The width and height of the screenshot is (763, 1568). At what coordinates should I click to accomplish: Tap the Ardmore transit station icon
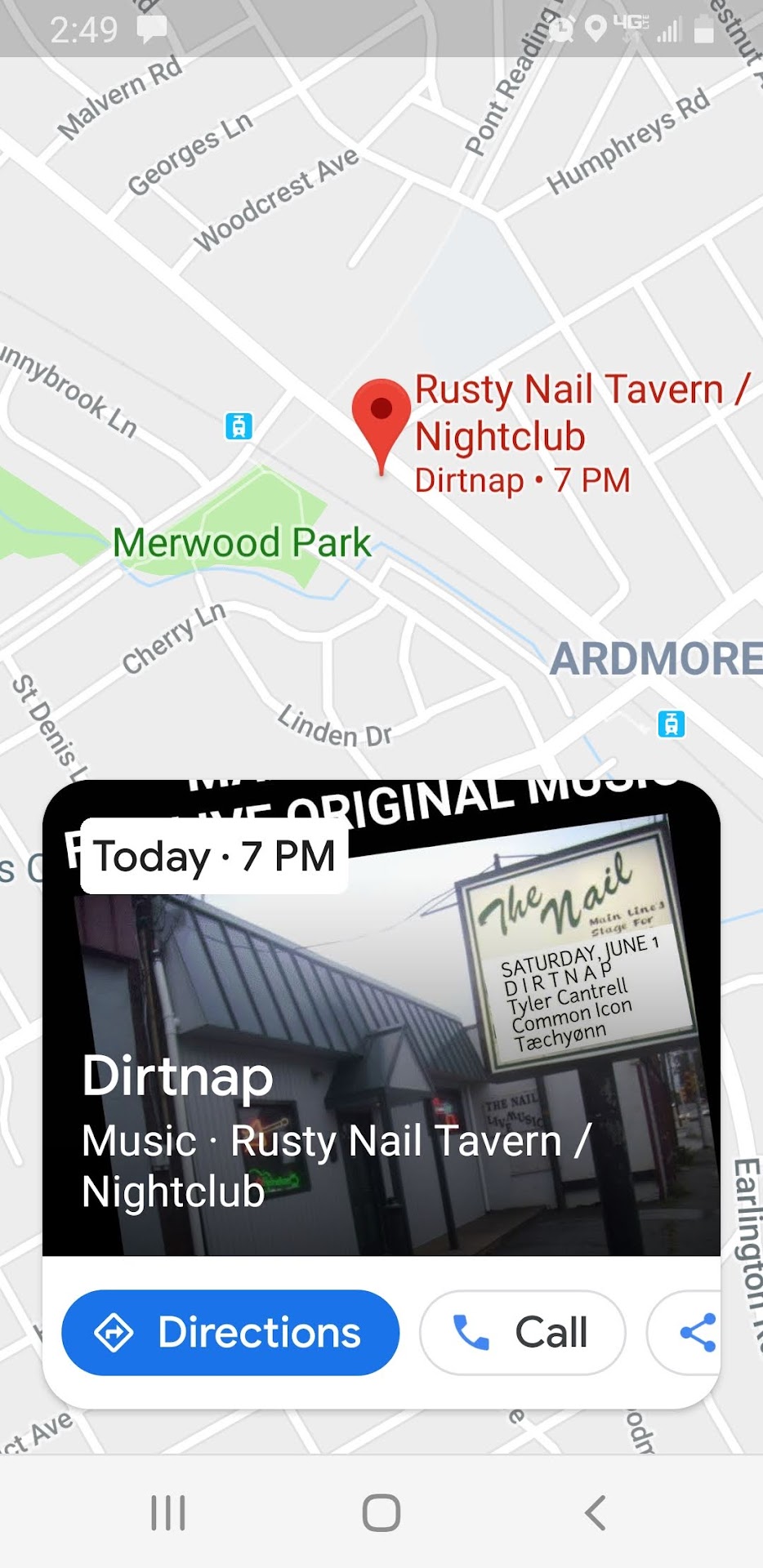[x=671, y=724]
